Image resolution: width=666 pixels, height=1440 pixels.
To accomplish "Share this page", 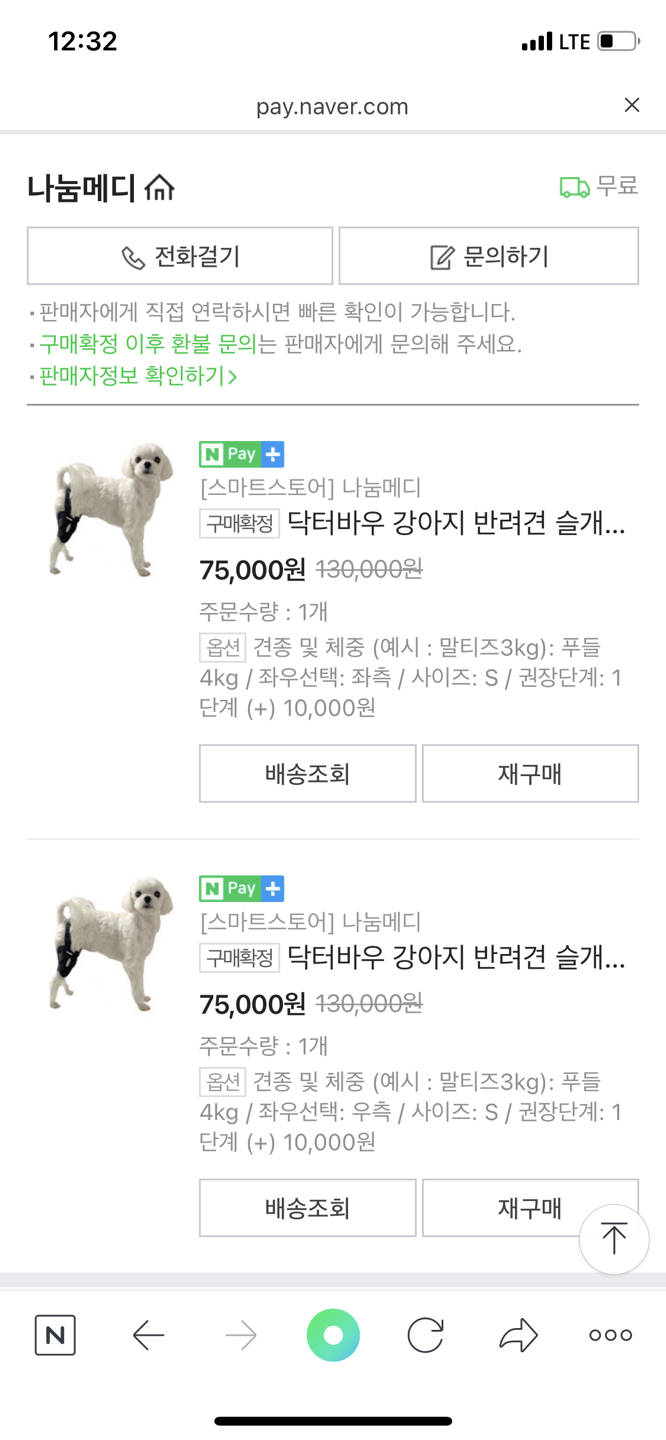I will click(518, 1335).
